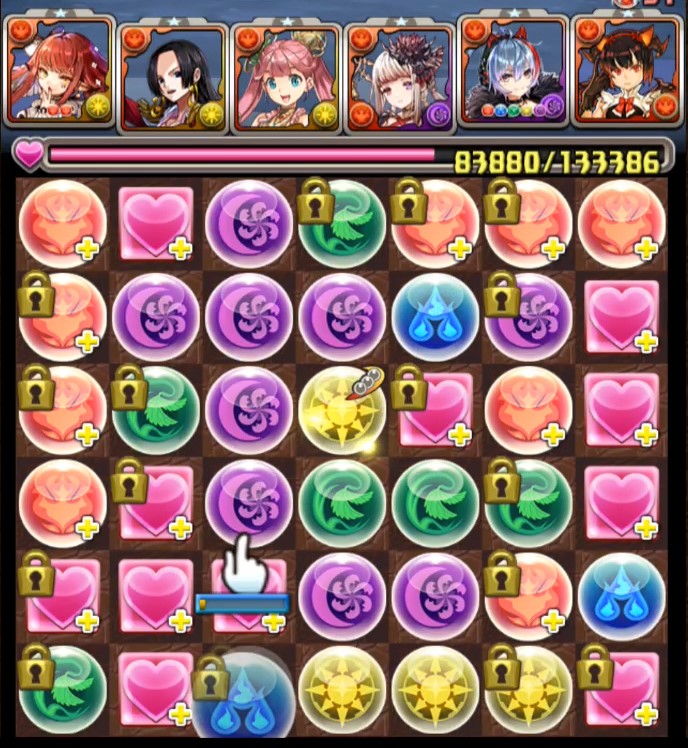Open the white-haired girl with dark flower card
The width and height of the screenshot is (688, 748).
tap(399, 76)
